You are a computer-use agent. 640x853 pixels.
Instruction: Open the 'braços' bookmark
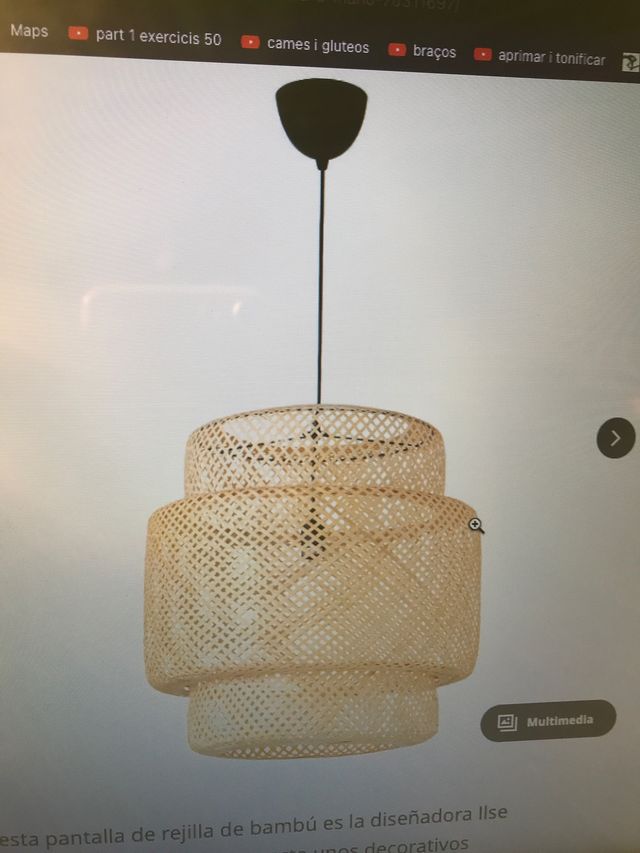[422, 51]
